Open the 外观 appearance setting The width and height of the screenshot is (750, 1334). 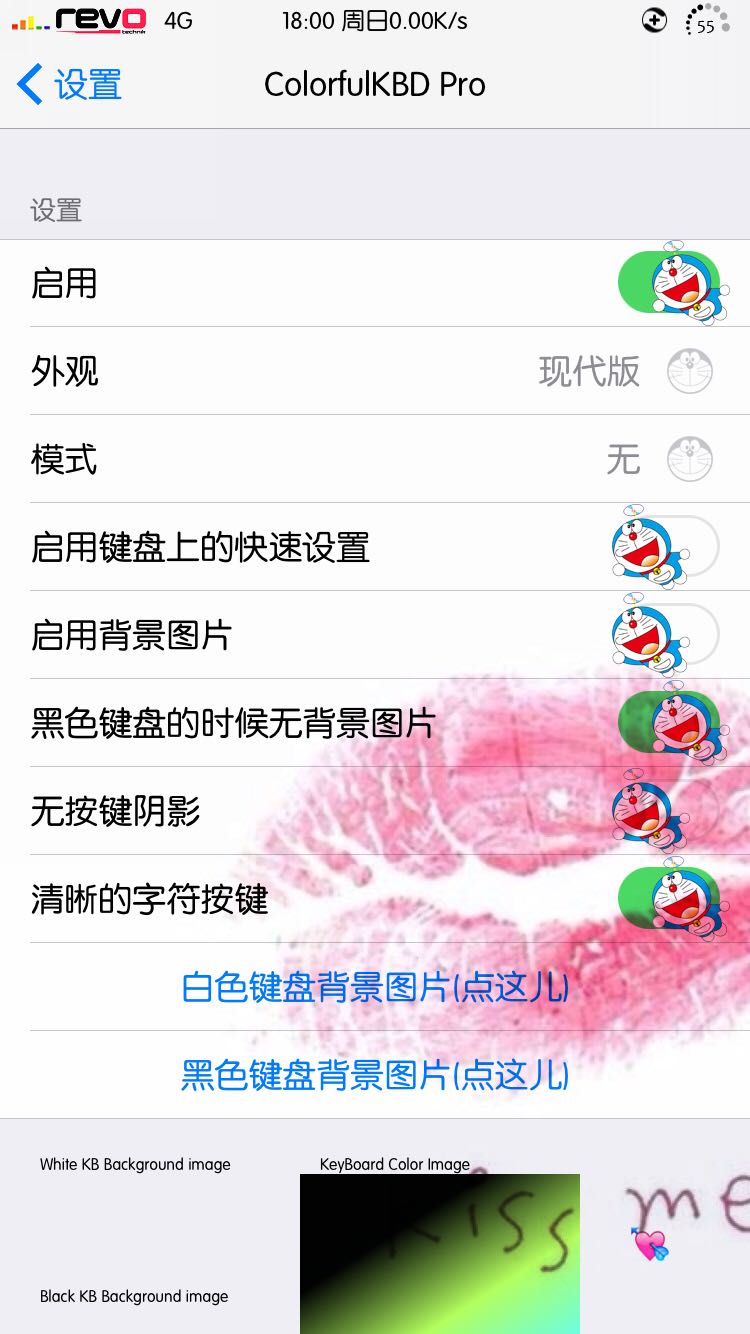click(x=375, y=371)
